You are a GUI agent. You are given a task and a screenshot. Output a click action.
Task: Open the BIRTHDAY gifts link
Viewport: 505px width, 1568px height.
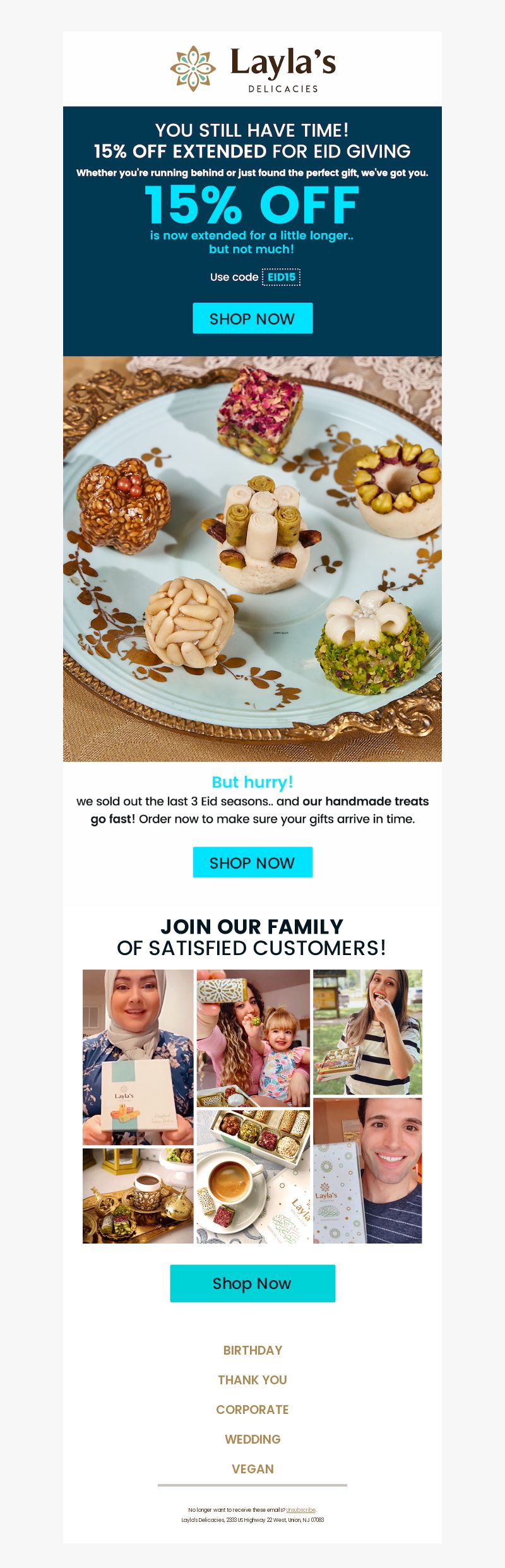click(252, 1350)
